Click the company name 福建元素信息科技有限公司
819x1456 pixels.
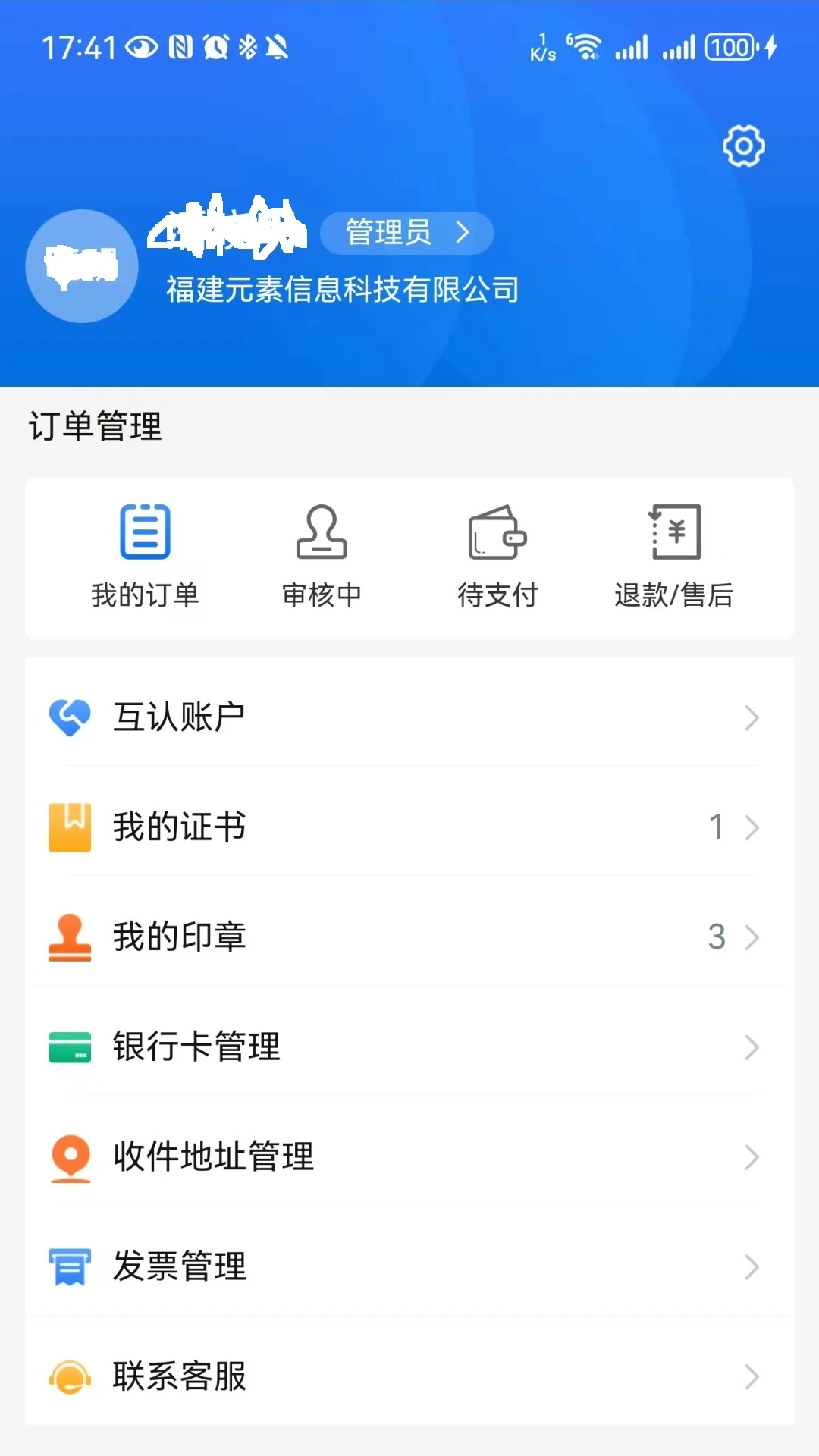click(x=341, y=290)
